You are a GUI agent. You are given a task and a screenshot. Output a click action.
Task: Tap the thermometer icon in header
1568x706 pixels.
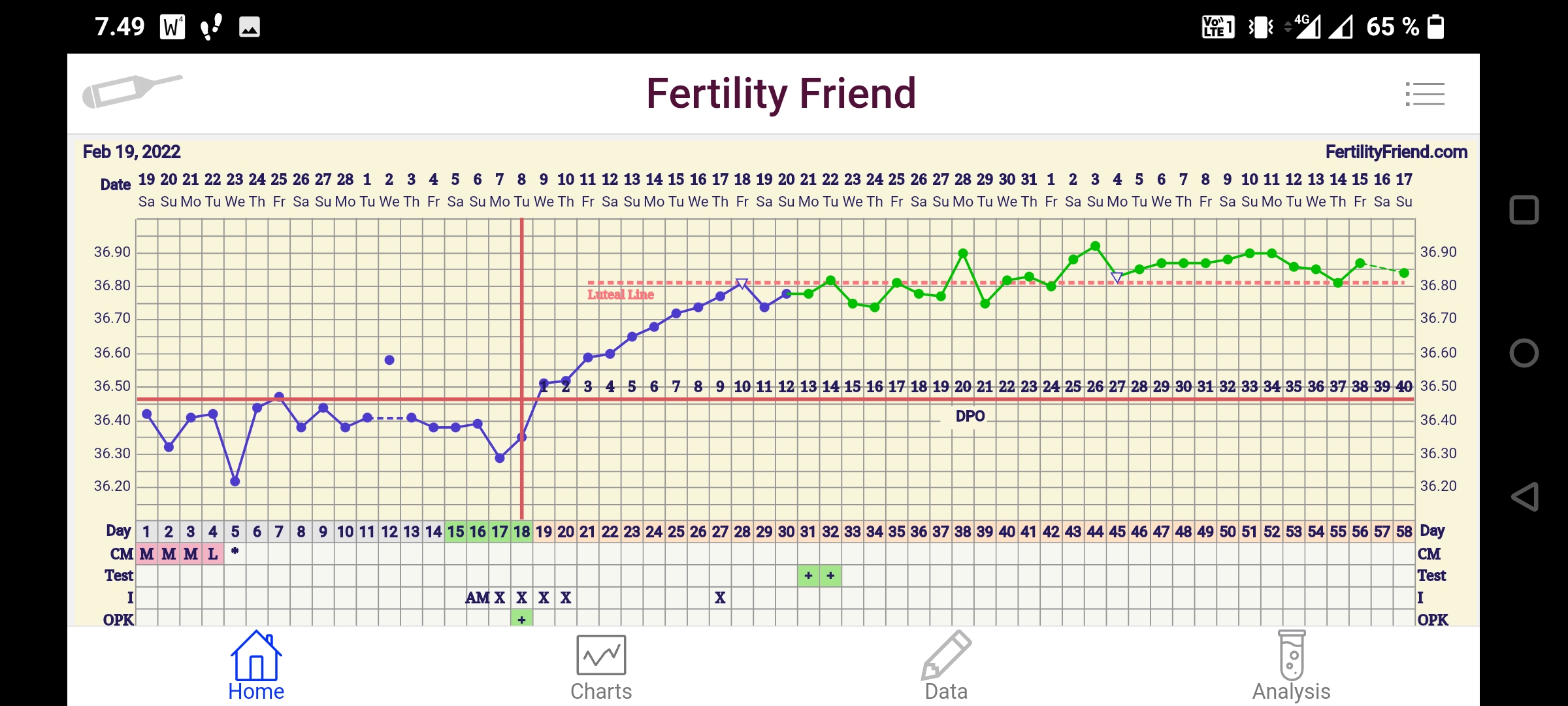132,91
